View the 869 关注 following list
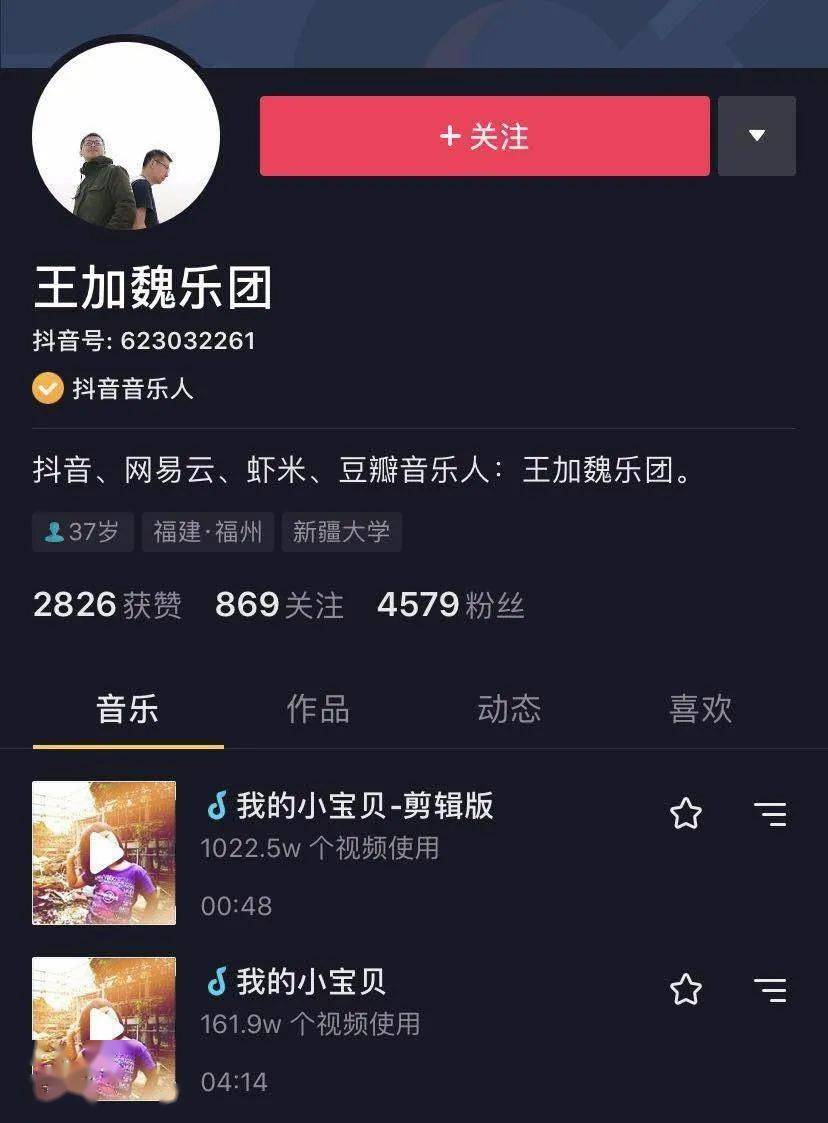Viewport: 828px width, 1123px height. click(279, 605)
